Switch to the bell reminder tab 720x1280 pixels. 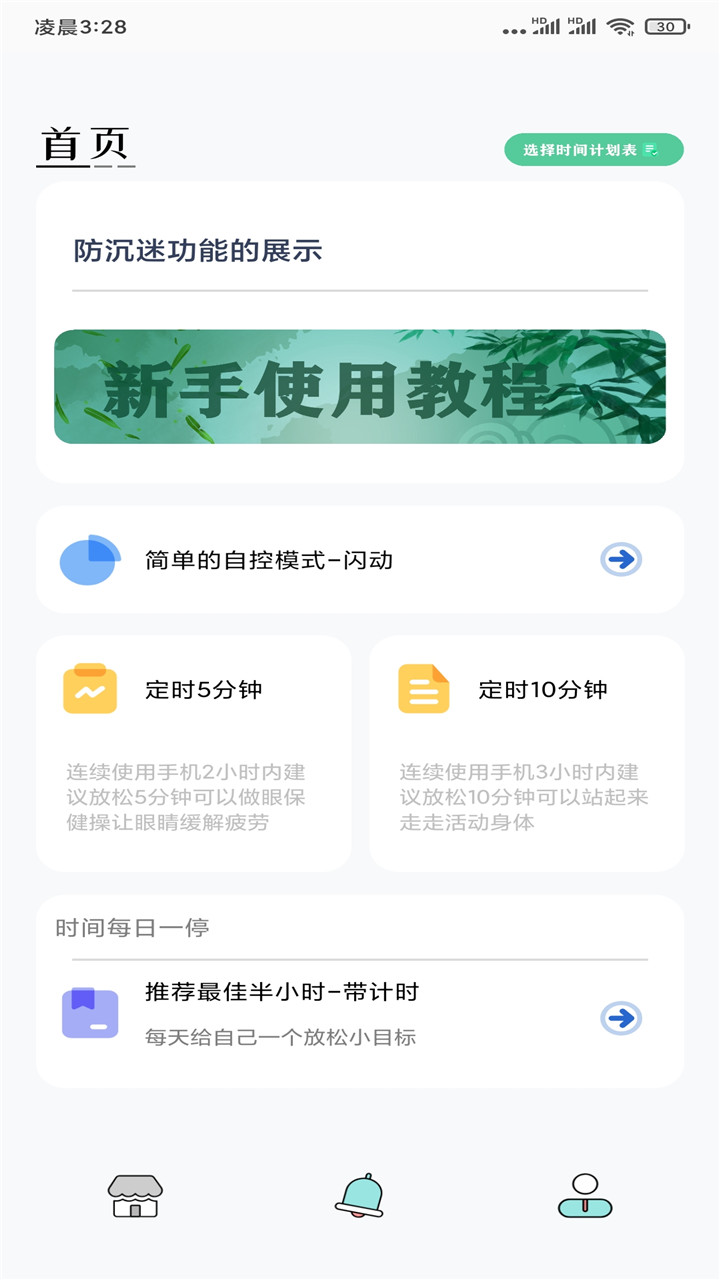pos(359,1196)
